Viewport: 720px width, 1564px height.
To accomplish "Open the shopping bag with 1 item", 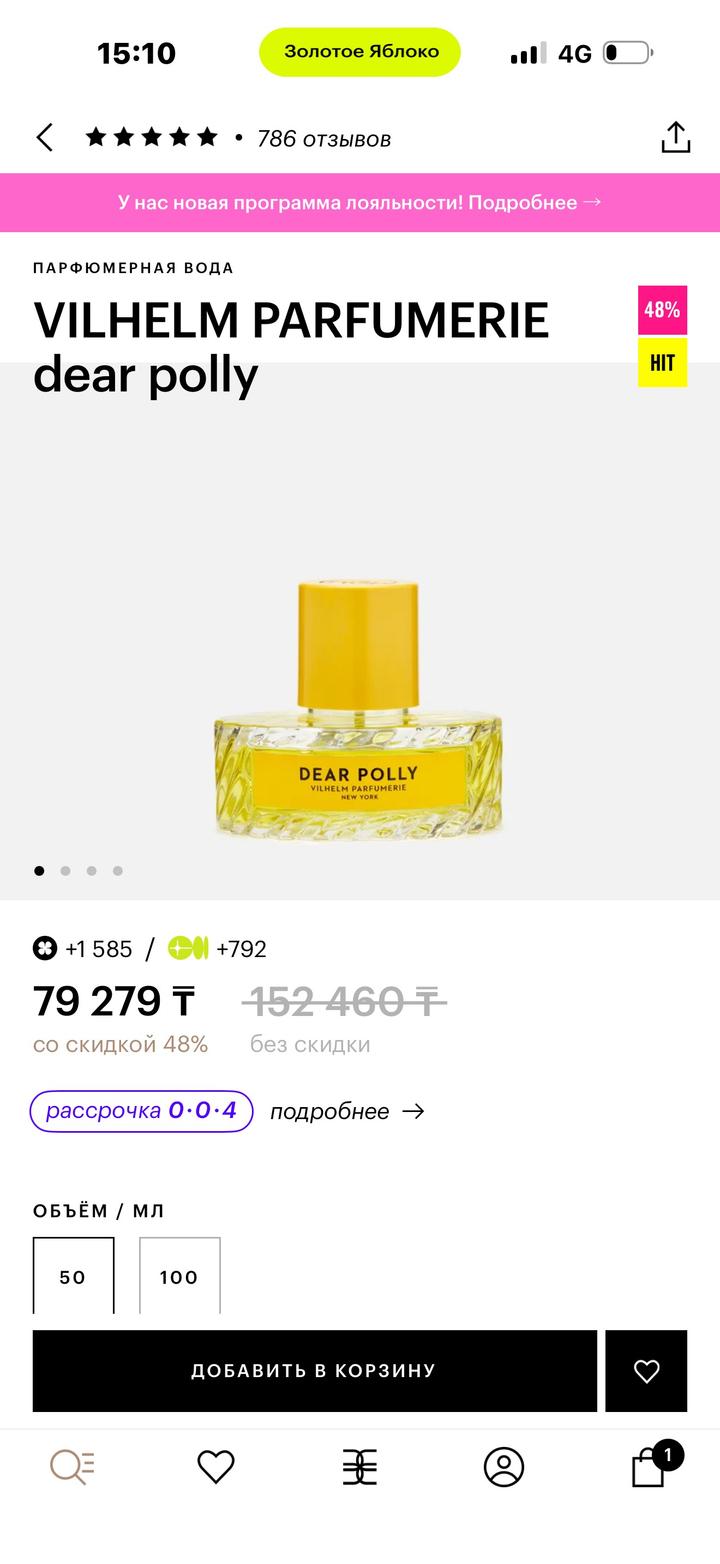I will tap(650, 1467).
